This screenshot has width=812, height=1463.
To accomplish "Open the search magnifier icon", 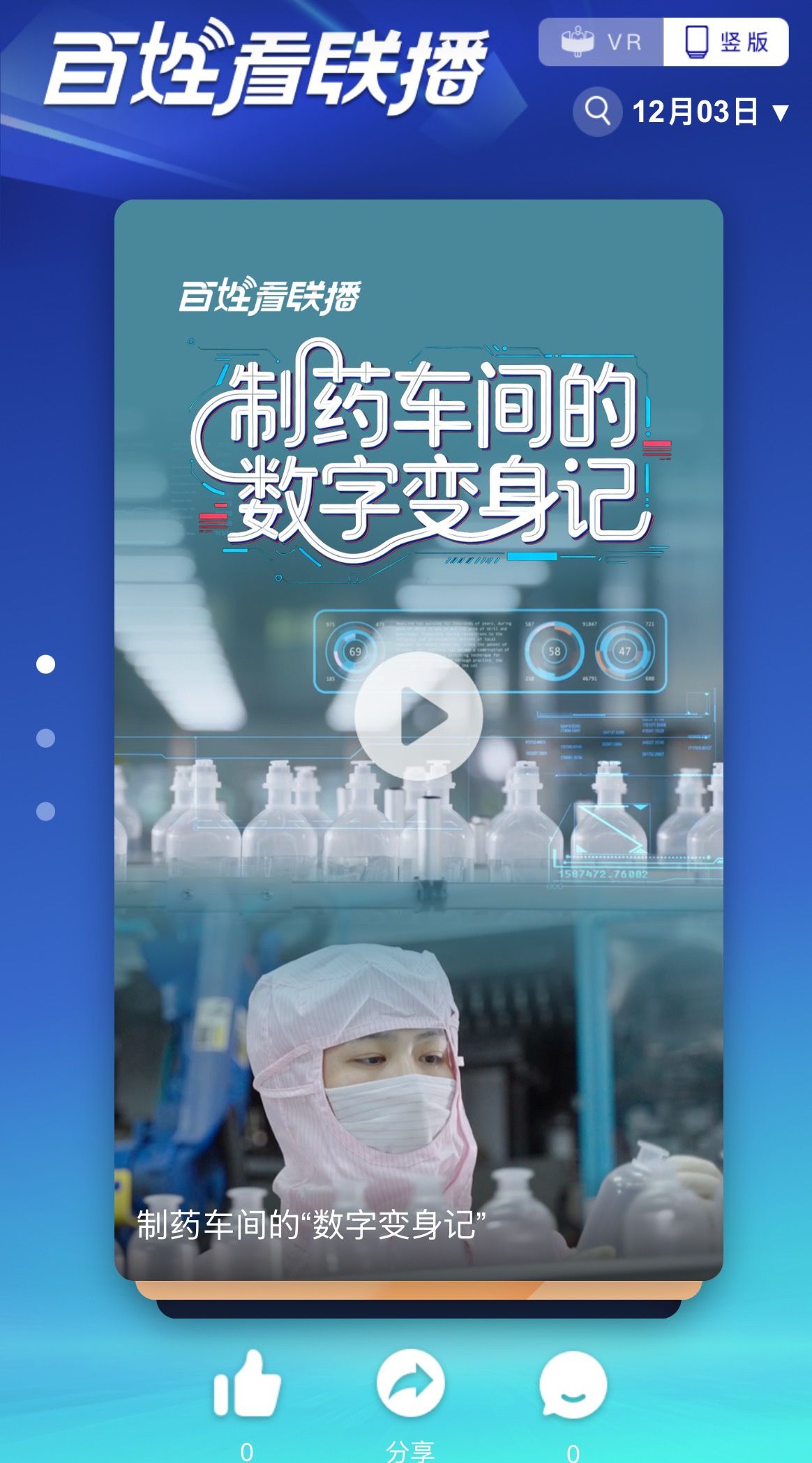I will pyautogui.click(x=597, y=111).
